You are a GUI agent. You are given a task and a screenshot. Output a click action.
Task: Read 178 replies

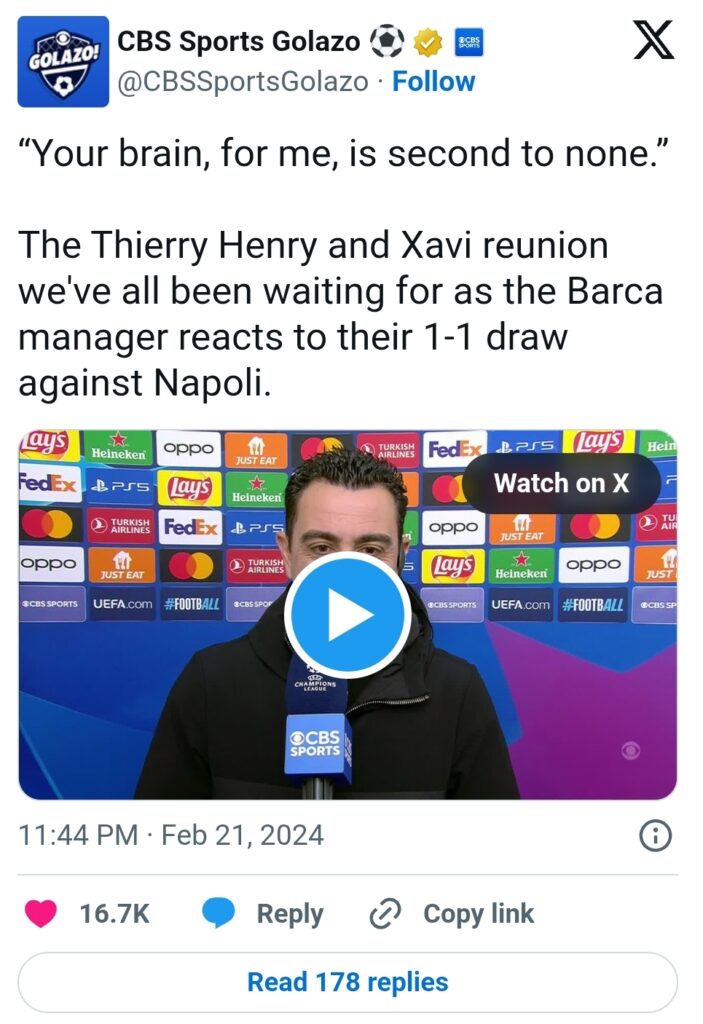pos(347,982)
